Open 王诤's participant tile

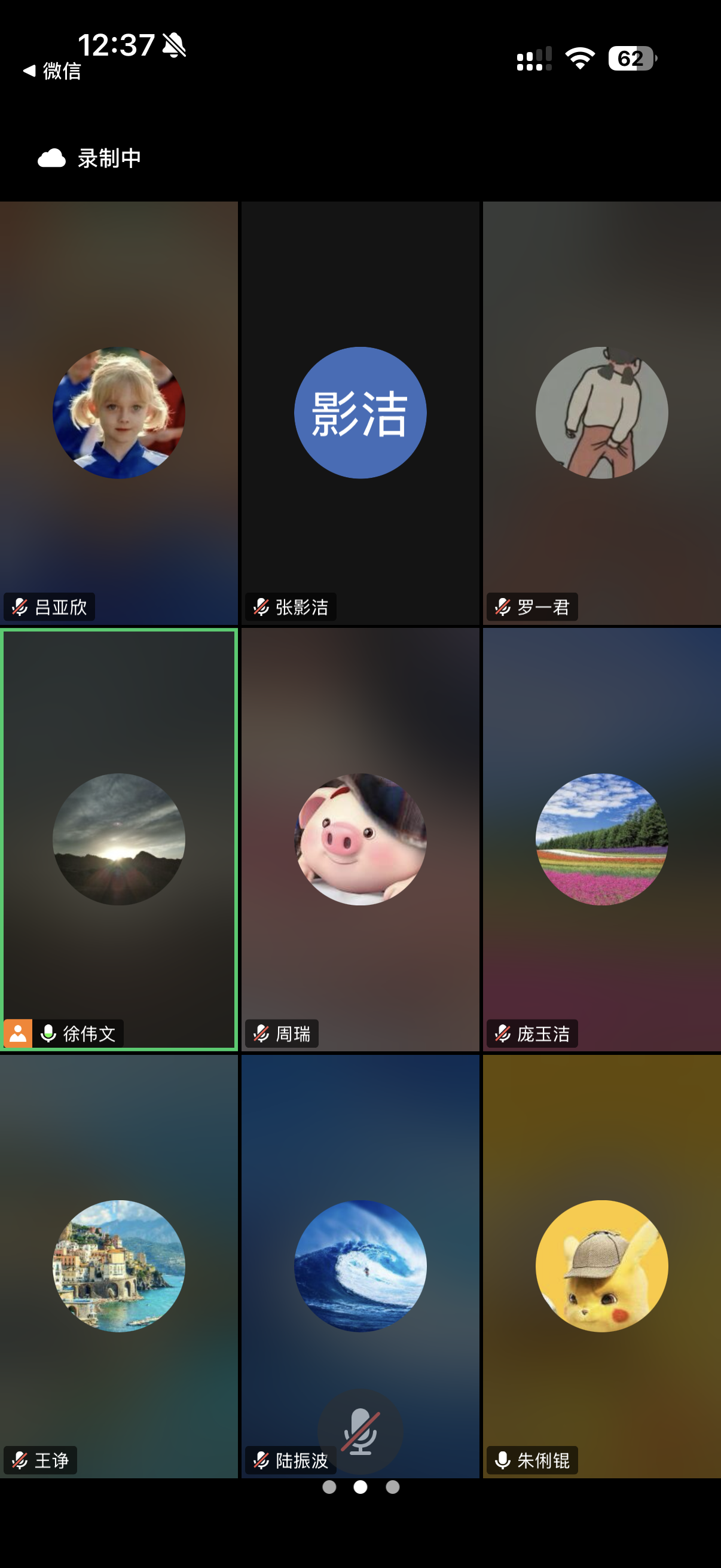click(118, 1265)
